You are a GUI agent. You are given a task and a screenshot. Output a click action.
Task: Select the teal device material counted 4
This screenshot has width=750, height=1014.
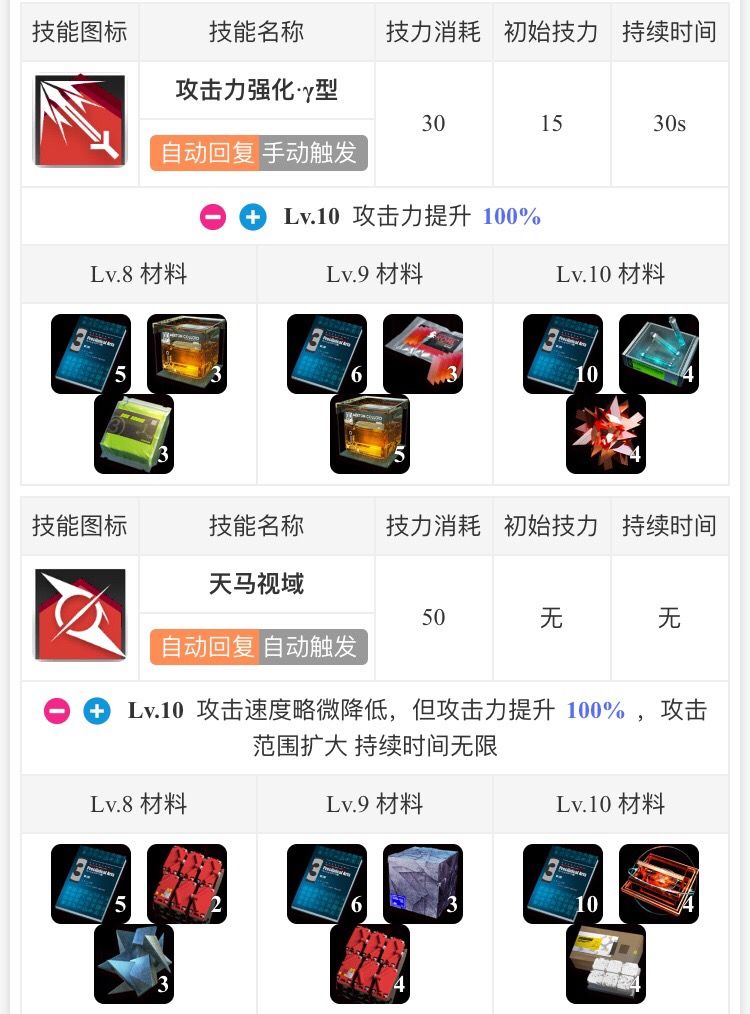pyautogui.click(x=658, y=352)
